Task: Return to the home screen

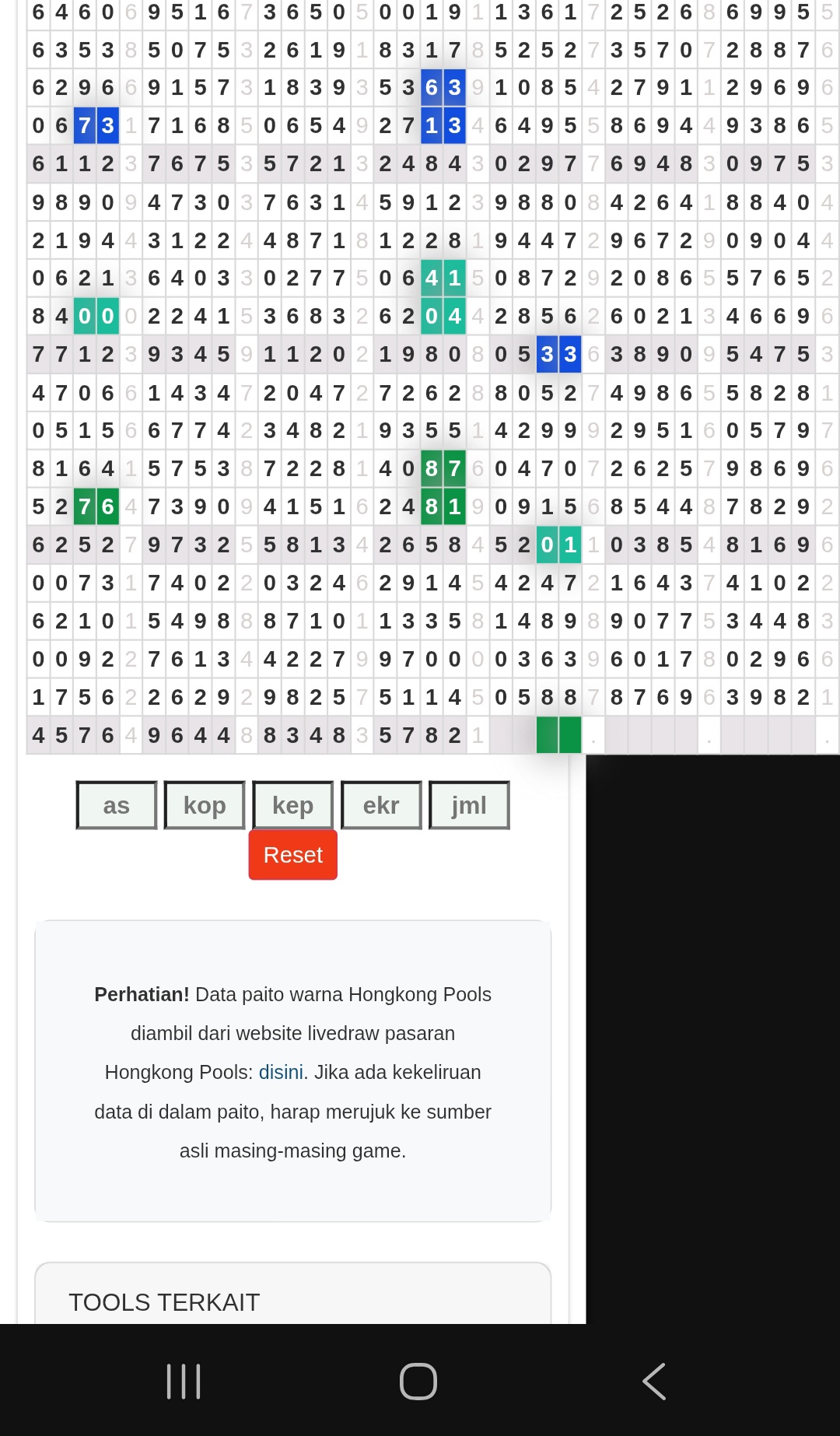Action: click(x=418, y=1382)
